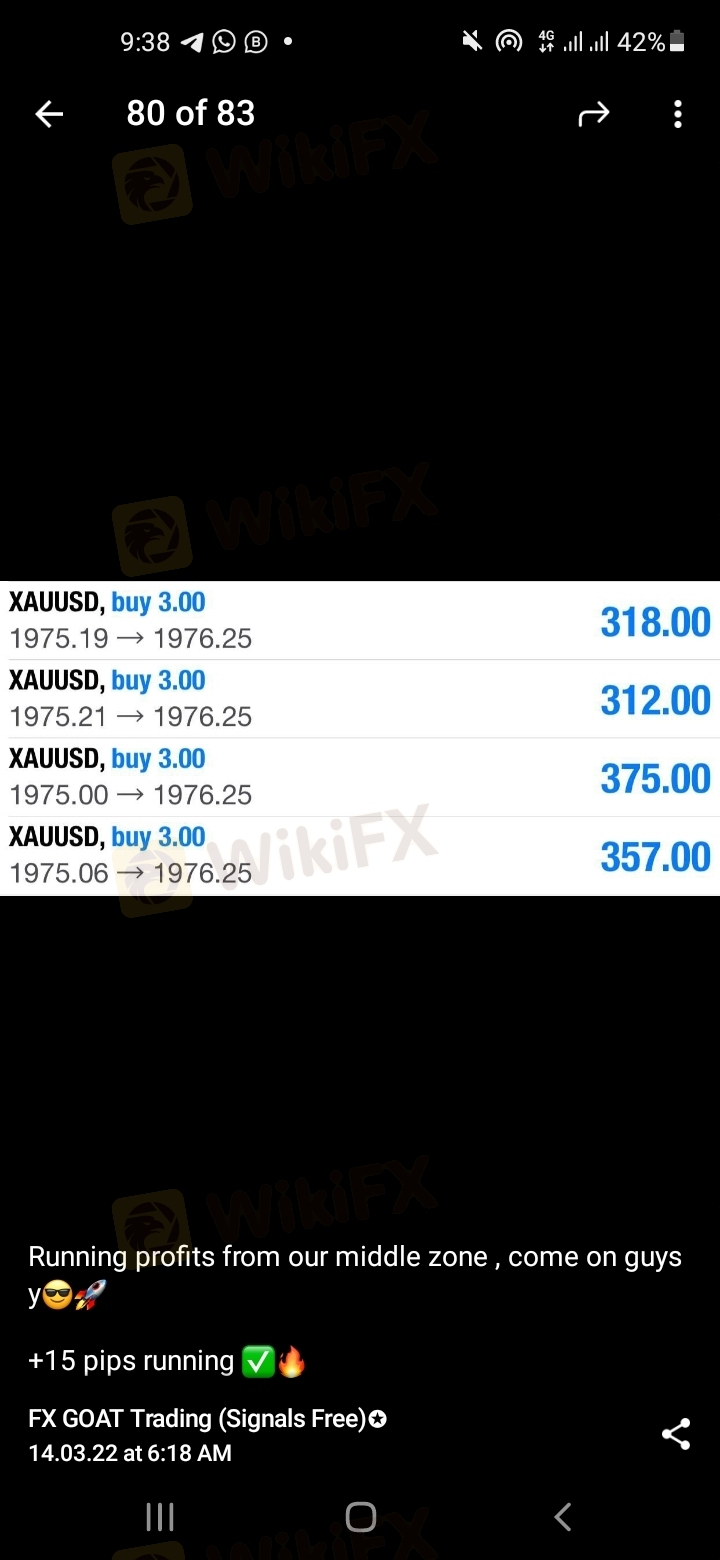
Task: Go back from the photo viewer
Action: click(49, 114)
